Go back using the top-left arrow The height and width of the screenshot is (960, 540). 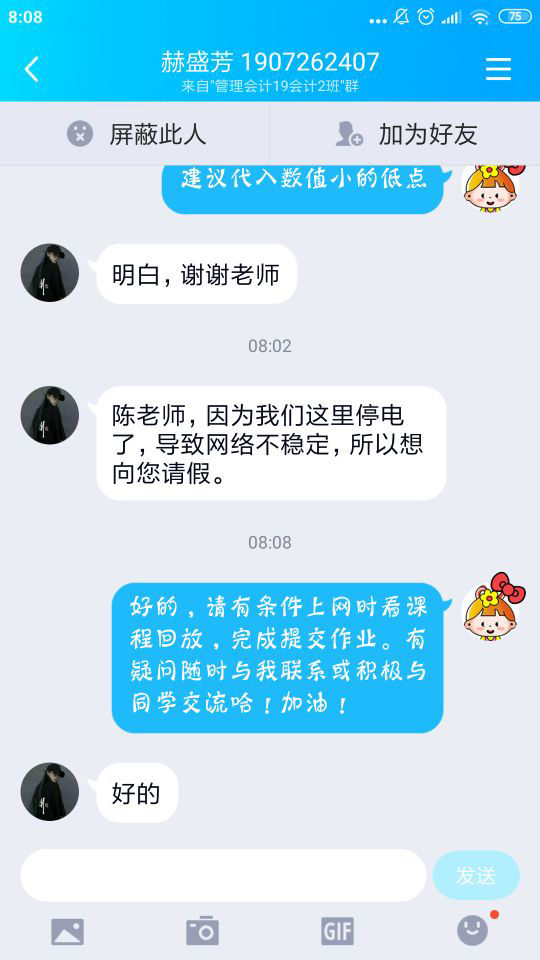(32, 69)
